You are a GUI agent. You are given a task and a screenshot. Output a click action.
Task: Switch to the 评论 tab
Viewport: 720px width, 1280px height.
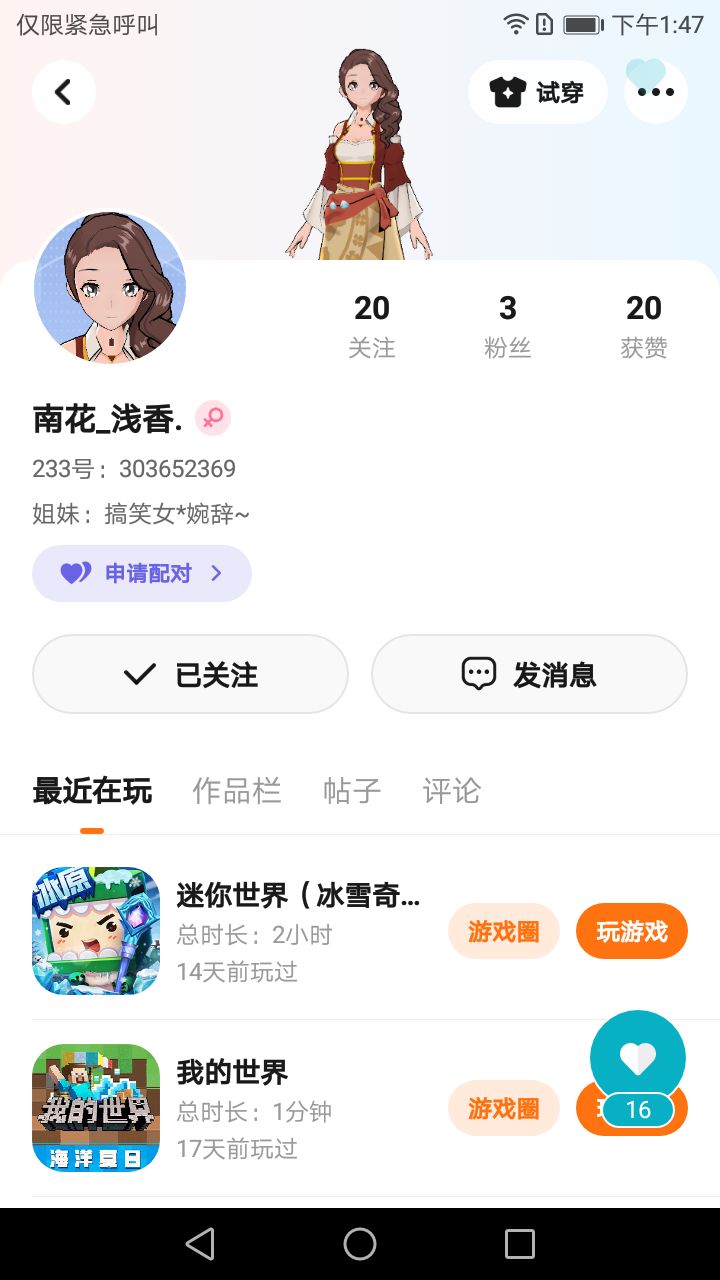point(451,791)
